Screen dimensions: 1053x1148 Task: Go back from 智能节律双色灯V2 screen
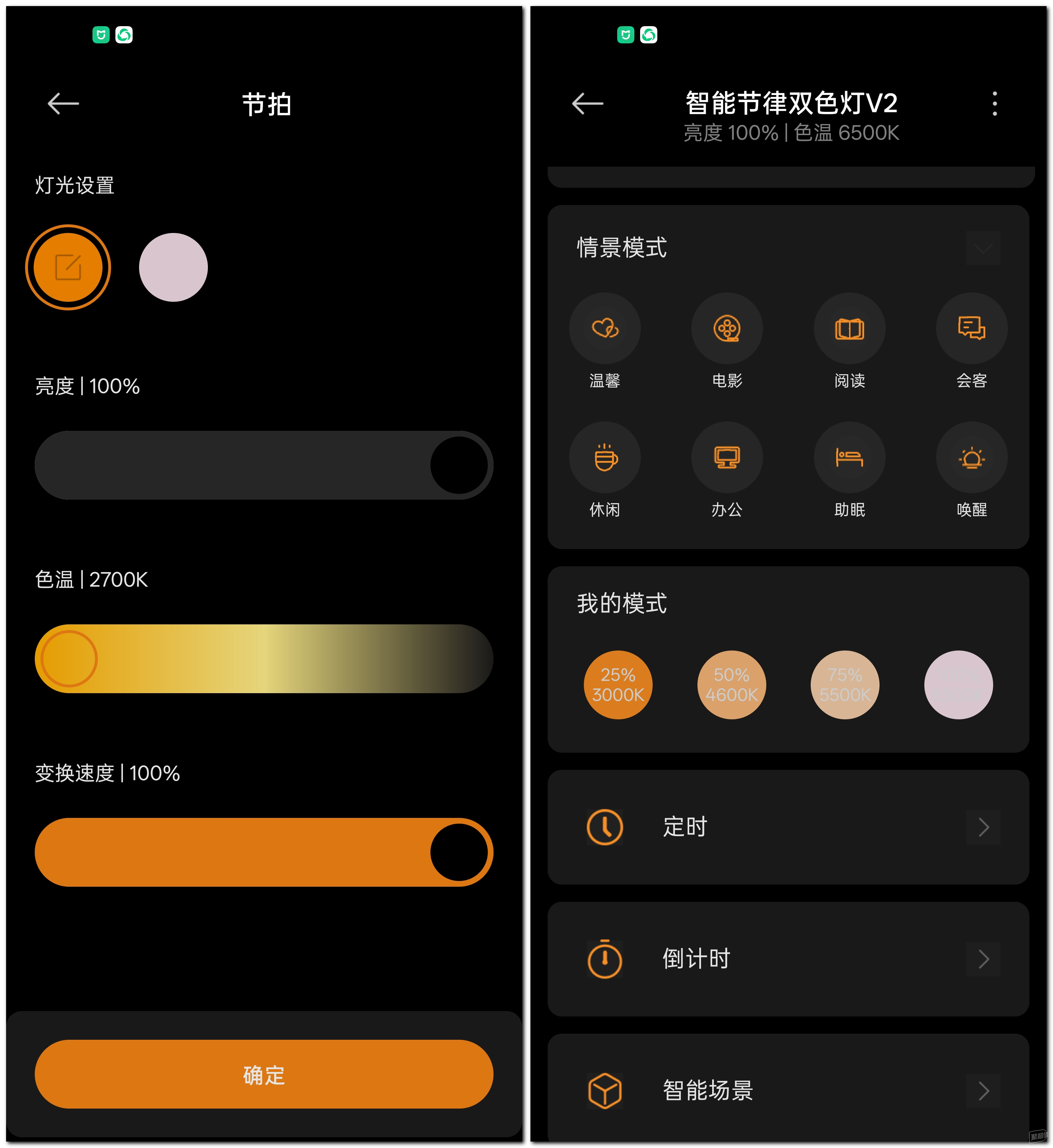point(587,104)
